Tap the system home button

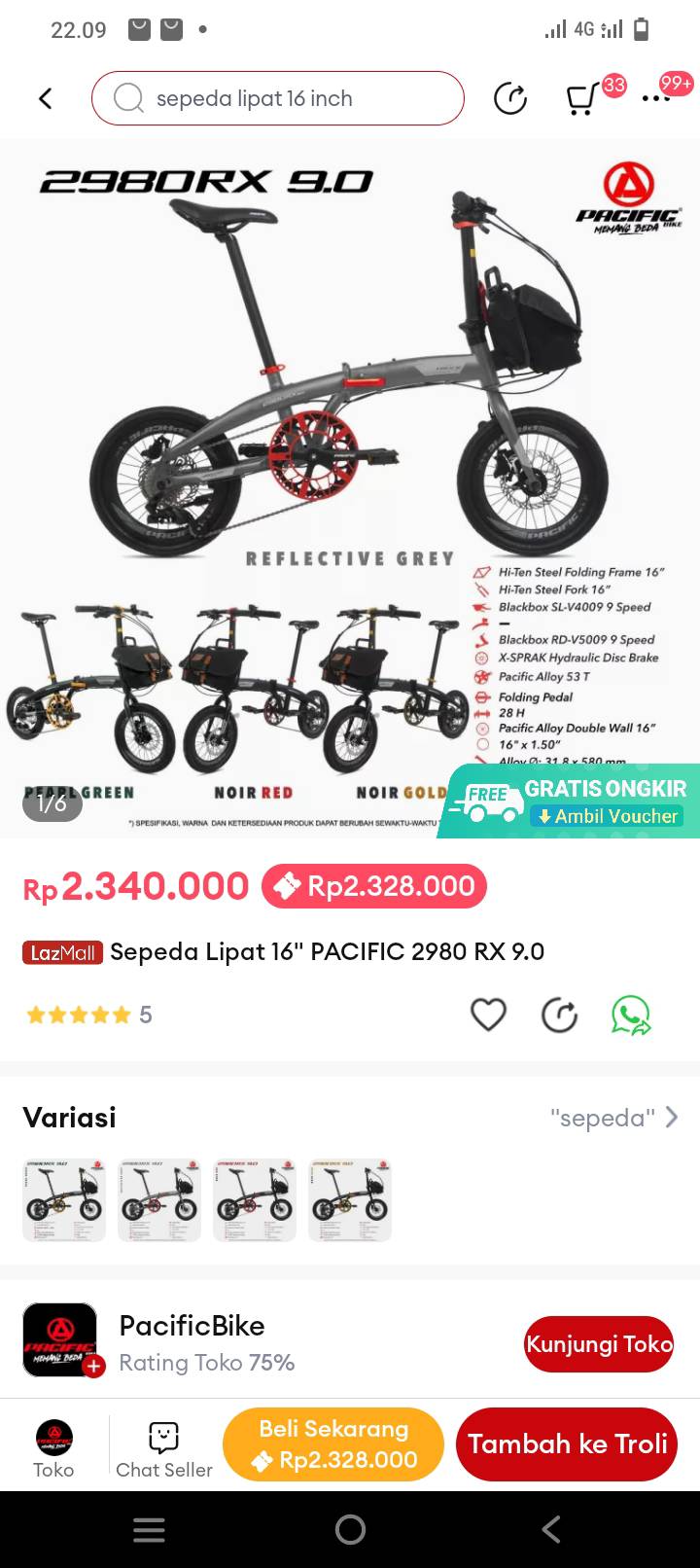tap(350, 1530)
